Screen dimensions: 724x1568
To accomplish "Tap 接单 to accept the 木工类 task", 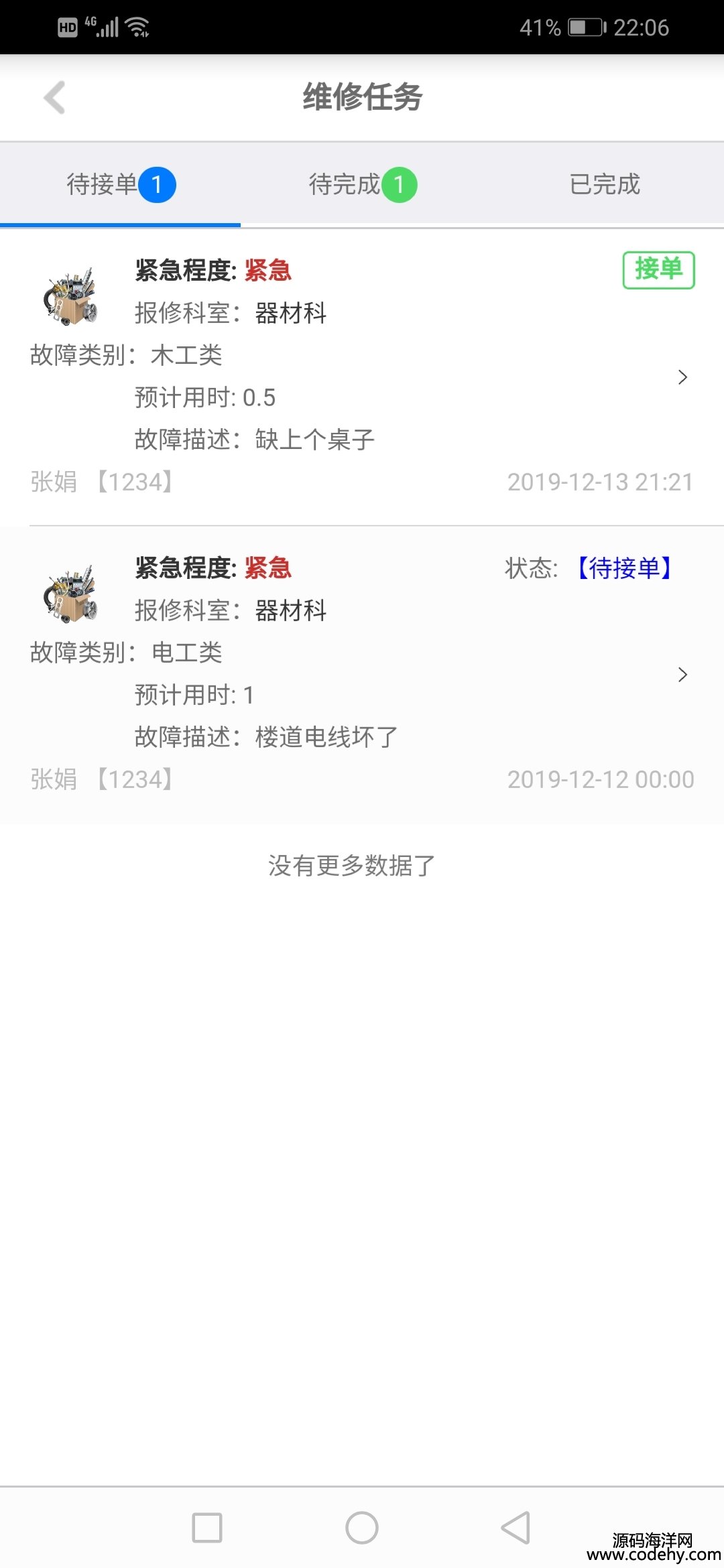I will point(658,270).
